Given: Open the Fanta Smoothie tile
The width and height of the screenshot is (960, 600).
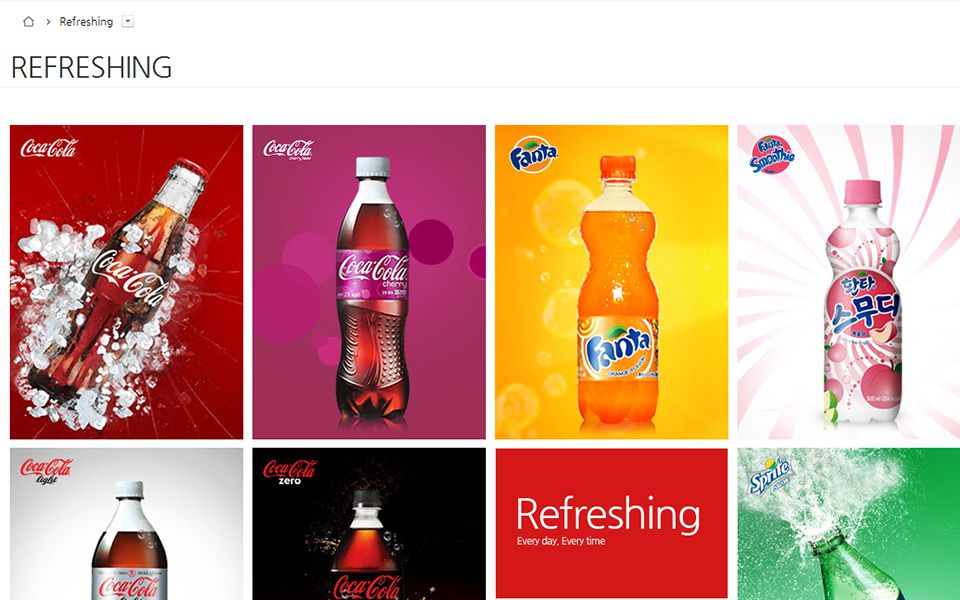Looking at the screenshot, I should click(x=848, y=282).
